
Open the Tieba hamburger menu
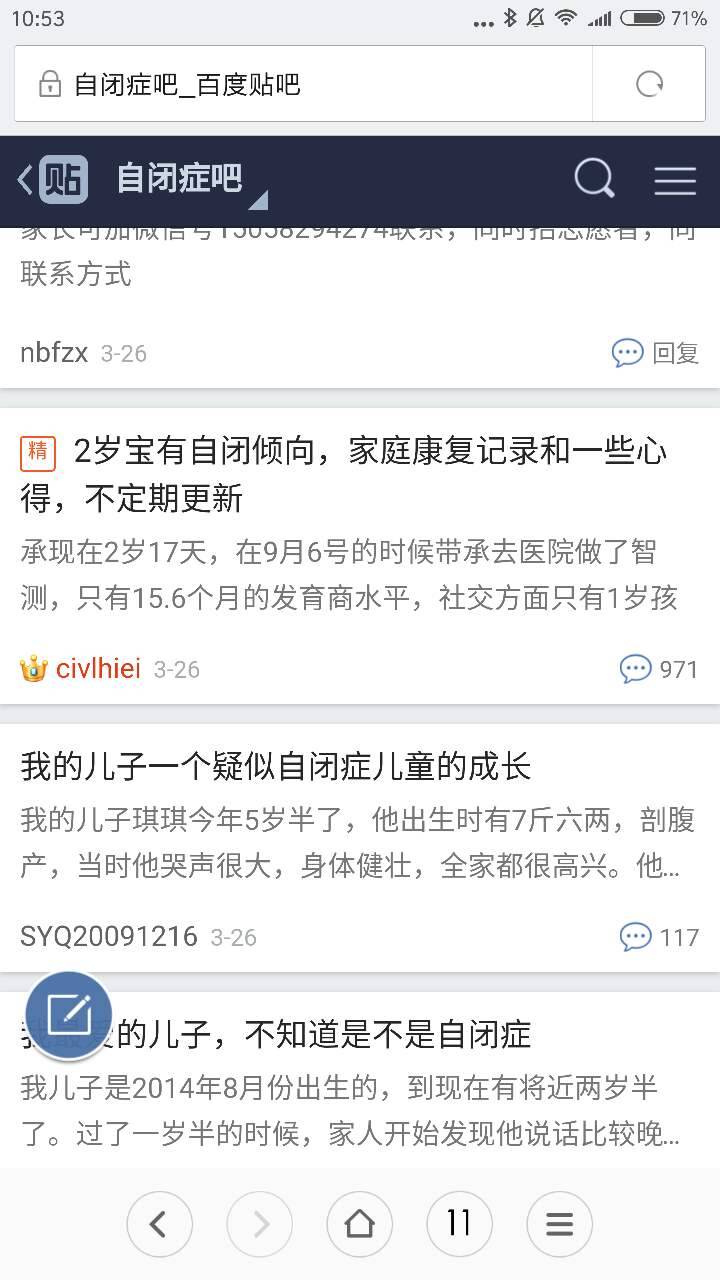[x=675, y=180]
